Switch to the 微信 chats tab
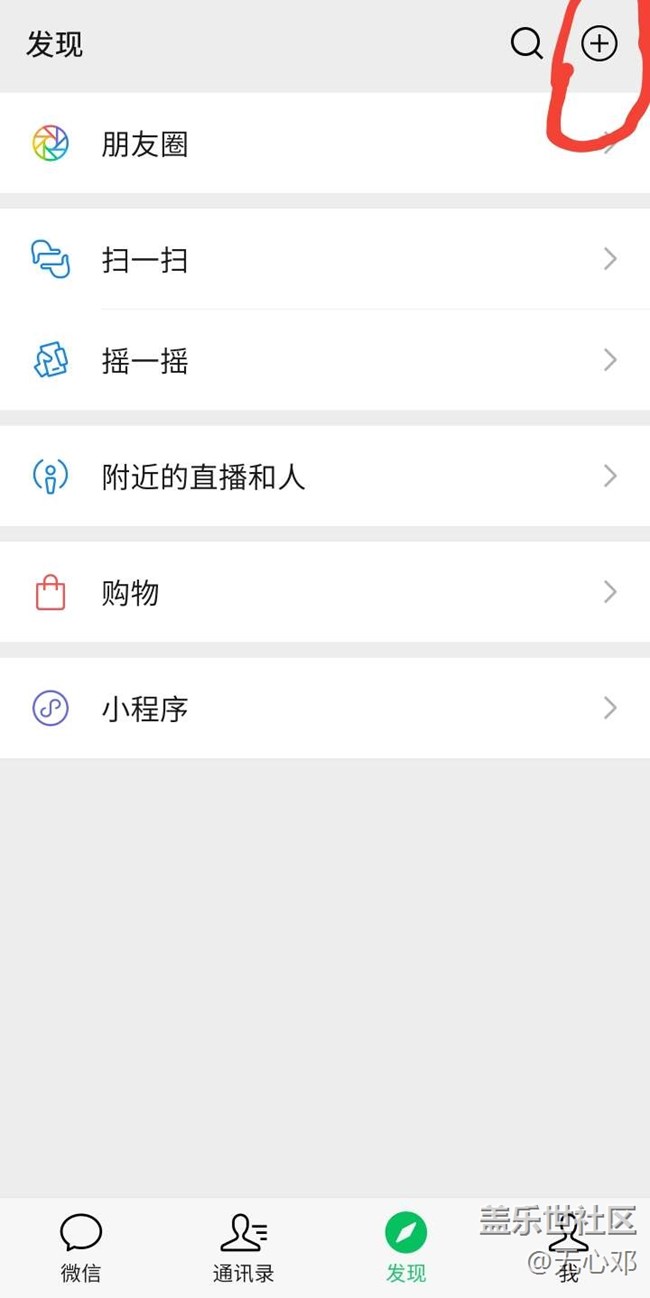Screen dimensions: 650x1298 (81, 1248)
